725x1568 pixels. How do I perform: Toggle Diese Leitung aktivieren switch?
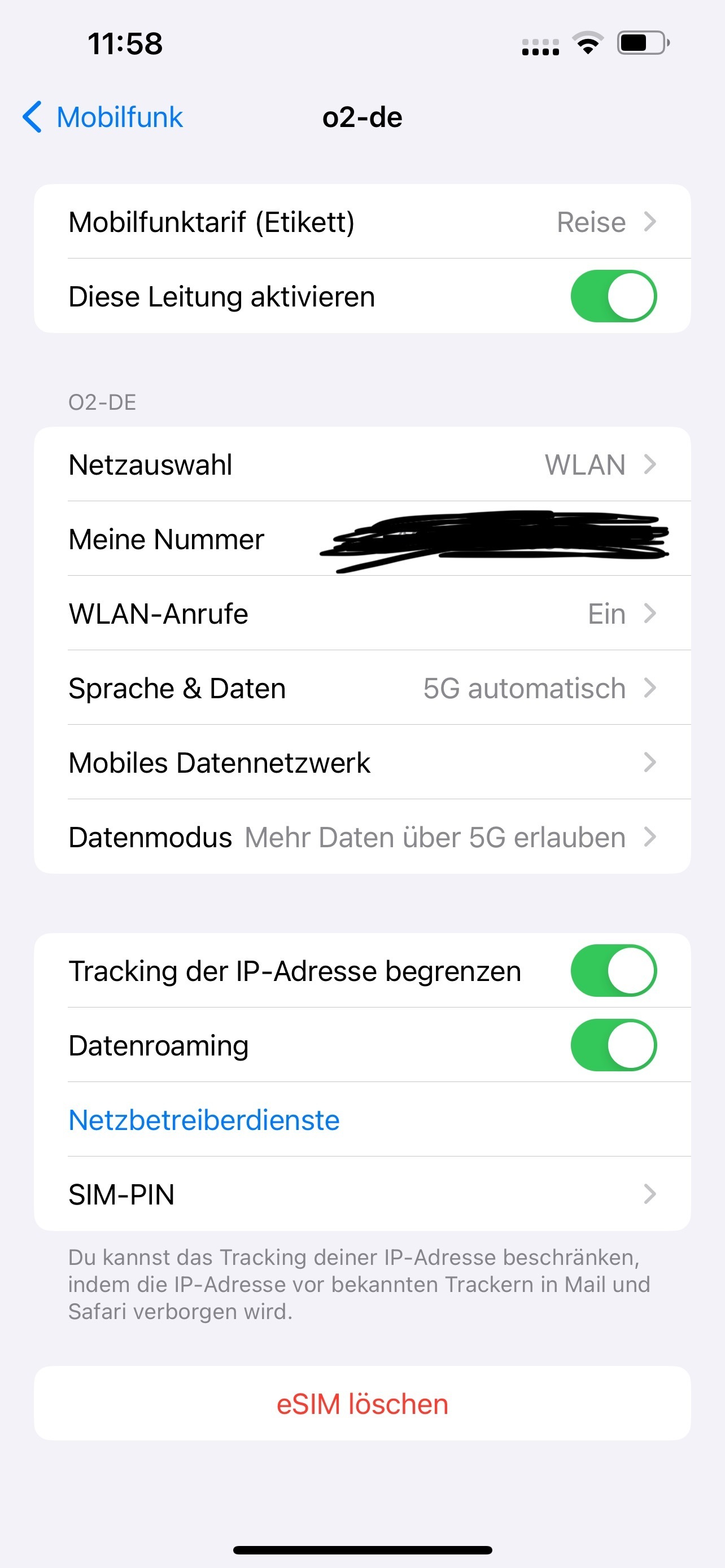point(613,296)
